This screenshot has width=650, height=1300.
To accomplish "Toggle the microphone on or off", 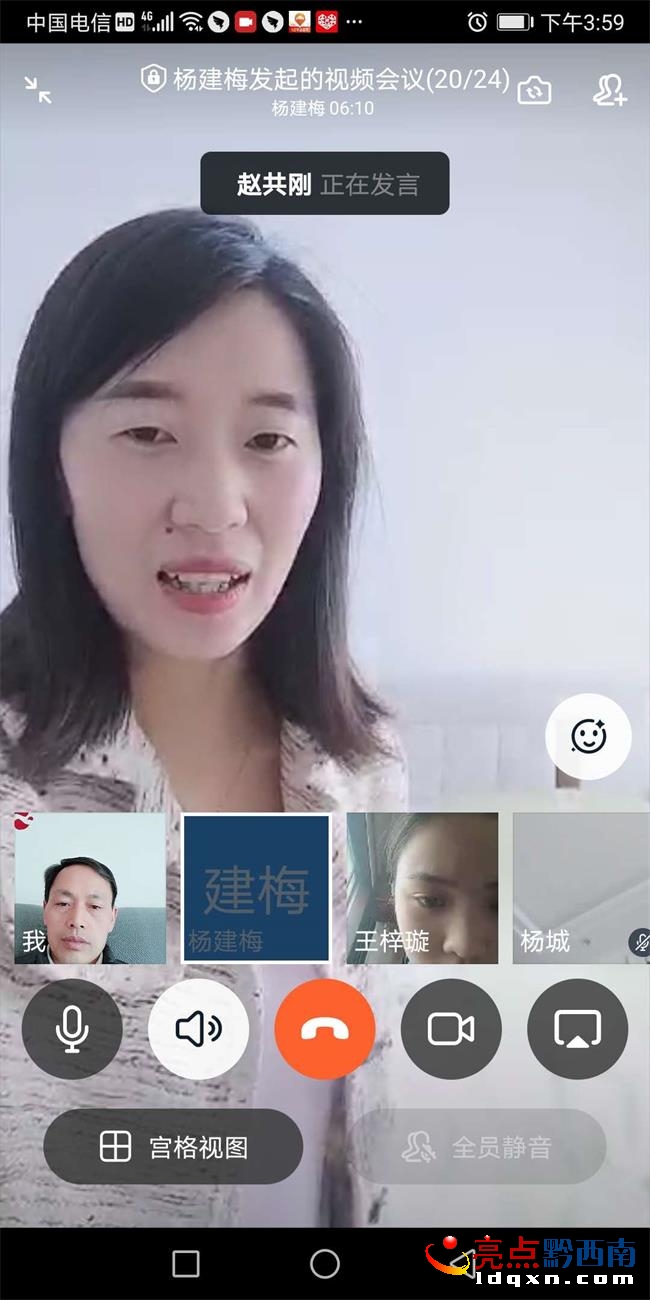I will [x=72, y=1029].
